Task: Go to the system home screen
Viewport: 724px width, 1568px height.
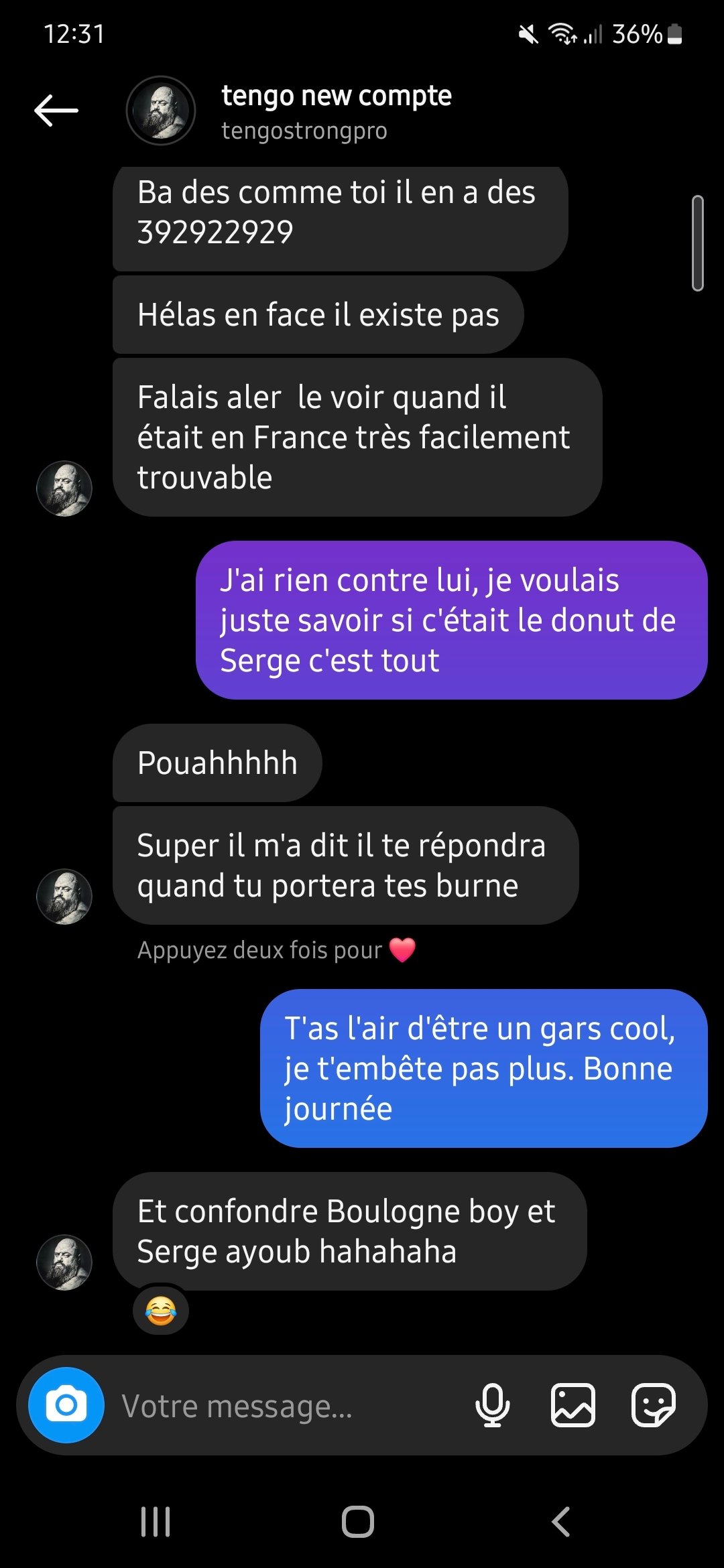Action: (358, 1522)
